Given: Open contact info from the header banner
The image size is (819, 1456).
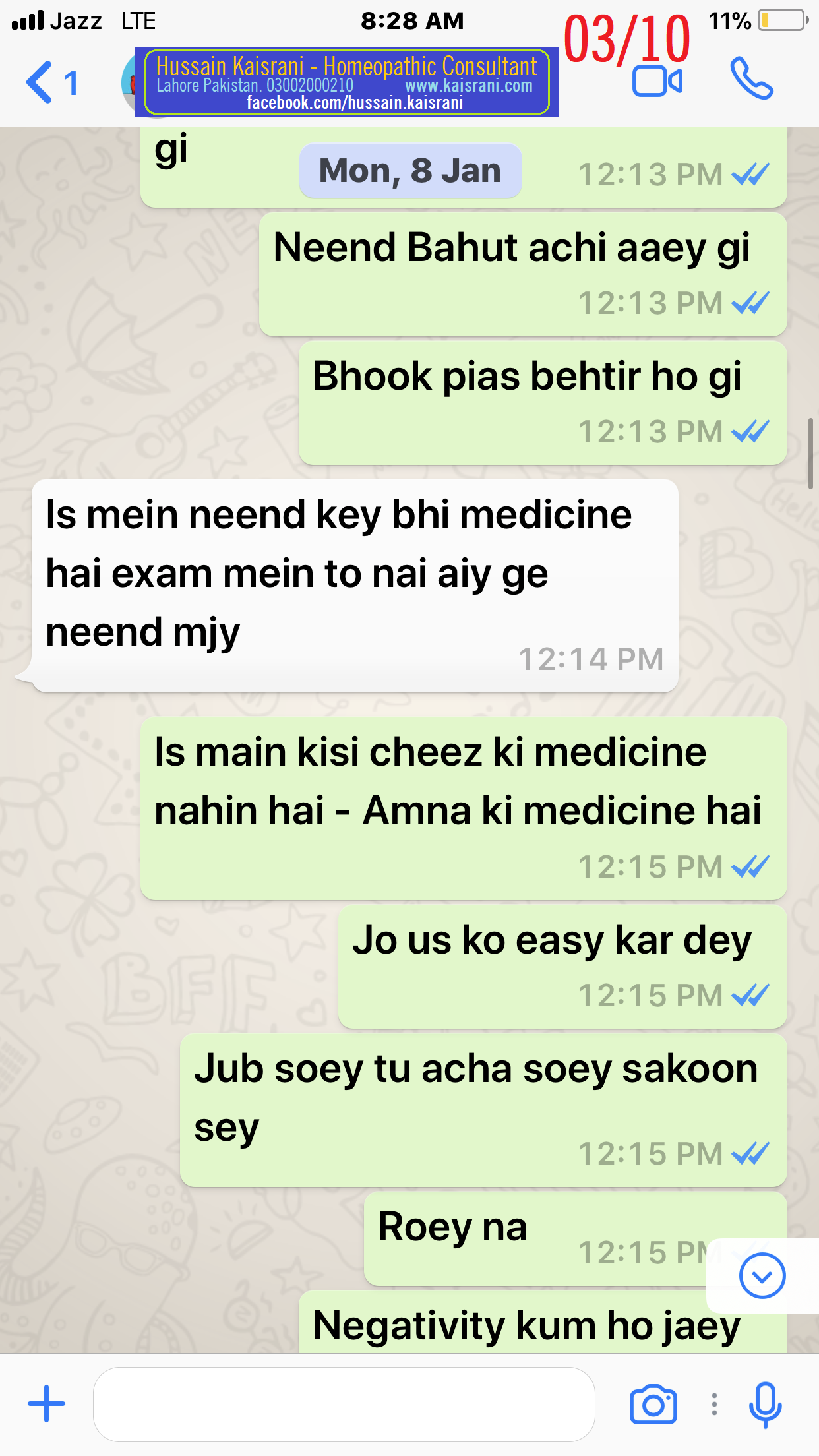Looking at the screenshot, I should point(346,82).
